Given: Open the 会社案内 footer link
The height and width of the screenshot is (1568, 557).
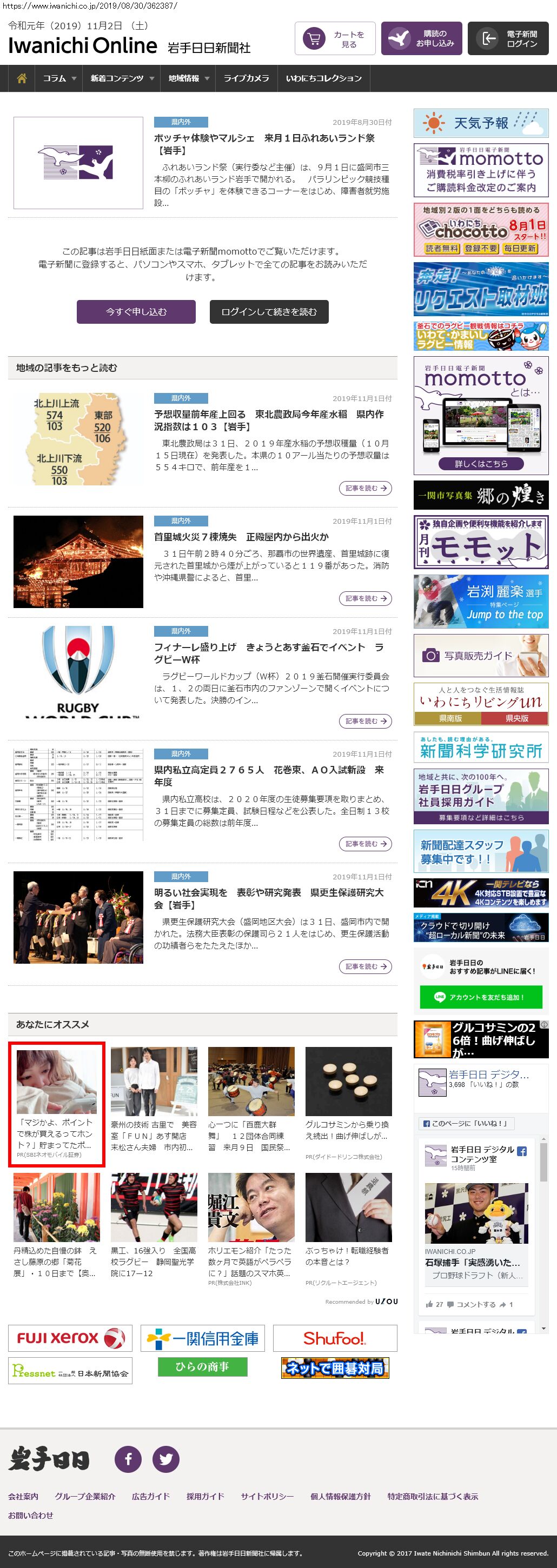Looking at the screenshot, I should pos(23,1496).
